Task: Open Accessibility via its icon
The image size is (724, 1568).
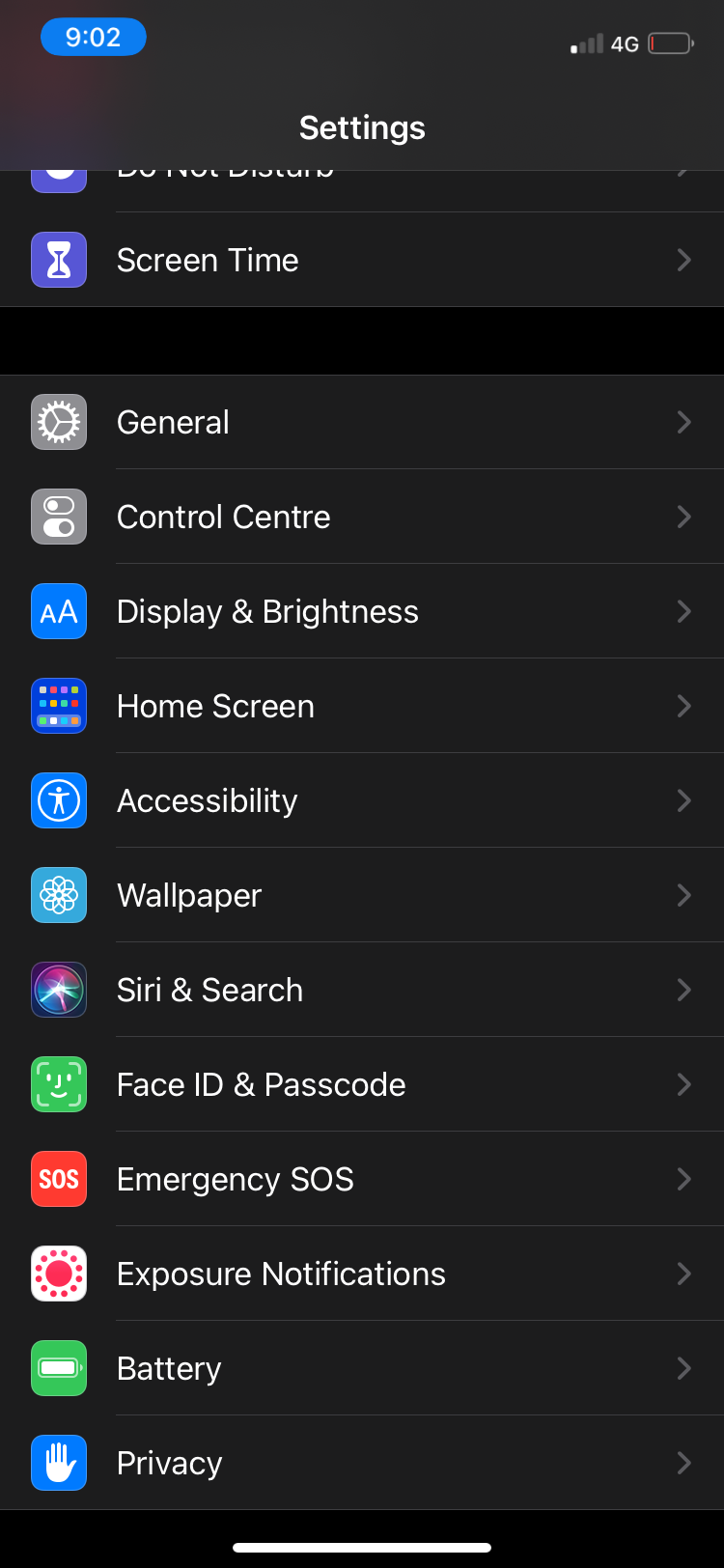Action: 59,800
